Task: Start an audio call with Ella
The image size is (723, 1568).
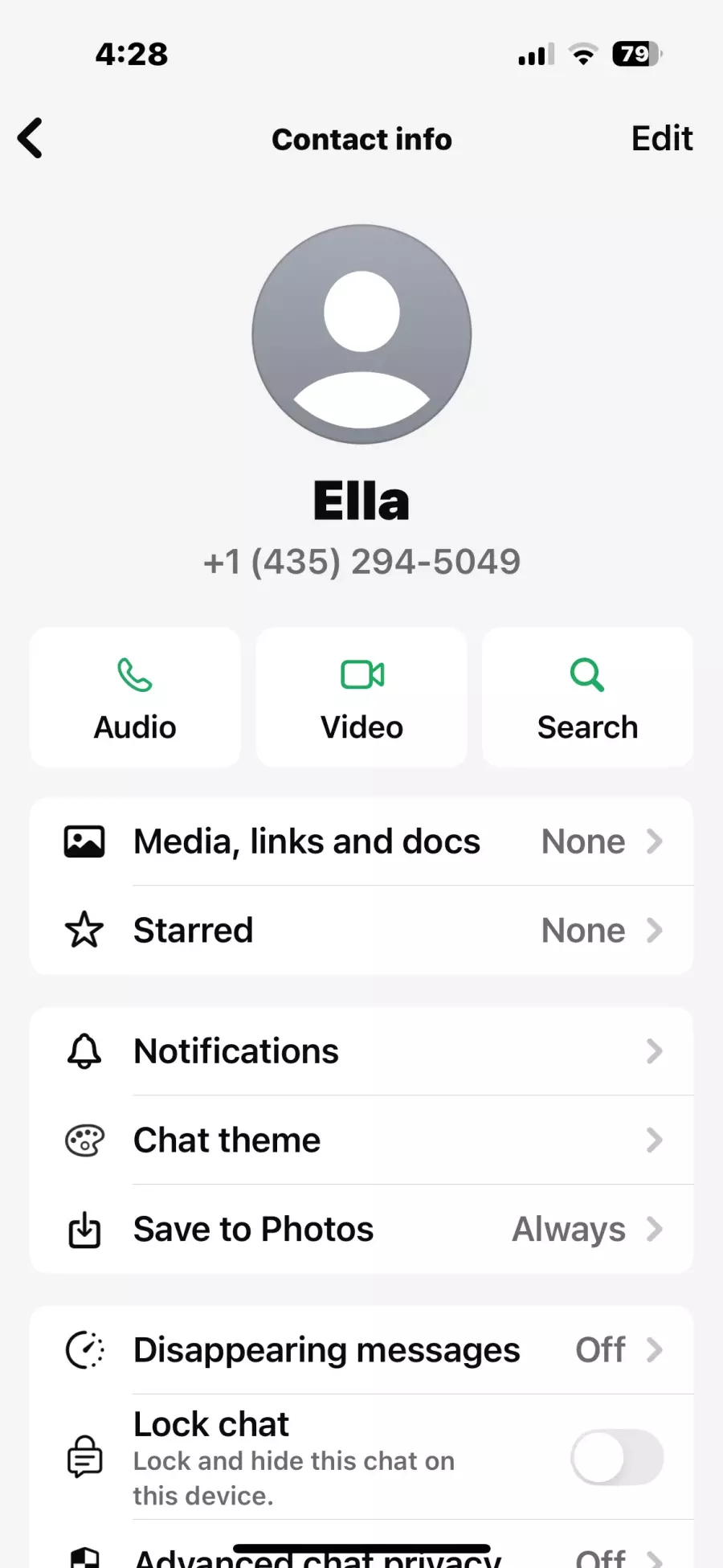Action: (135, 697)
